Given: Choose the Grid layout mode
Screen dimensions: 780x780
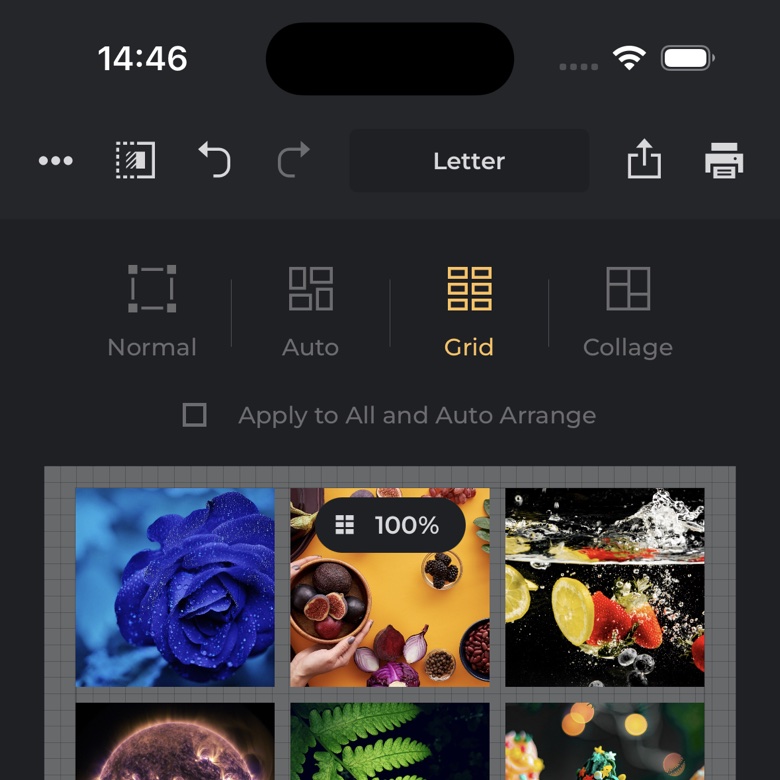Looking at the screenshot, I should coord(469,311).
